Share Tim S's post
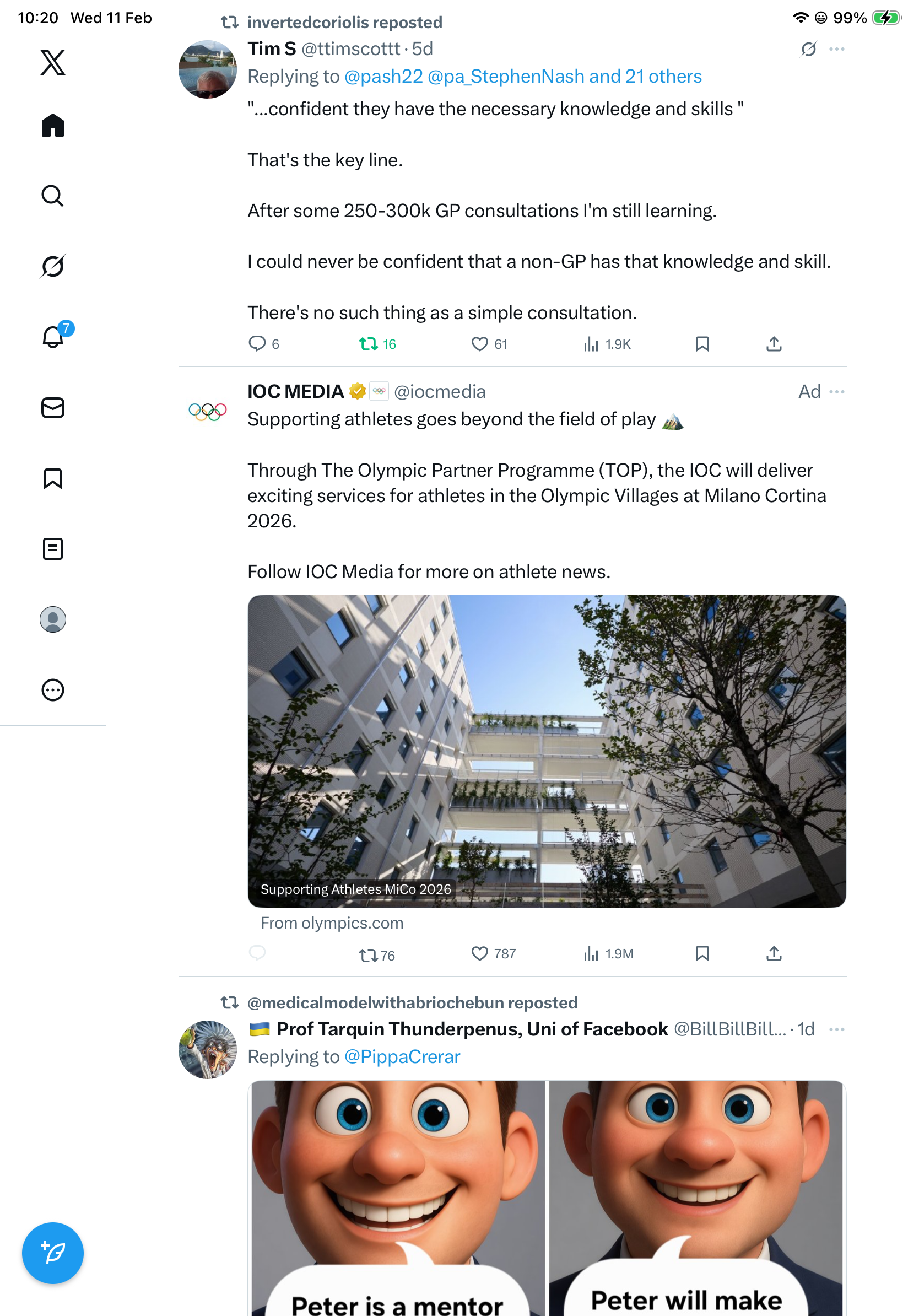 [774, 343]
